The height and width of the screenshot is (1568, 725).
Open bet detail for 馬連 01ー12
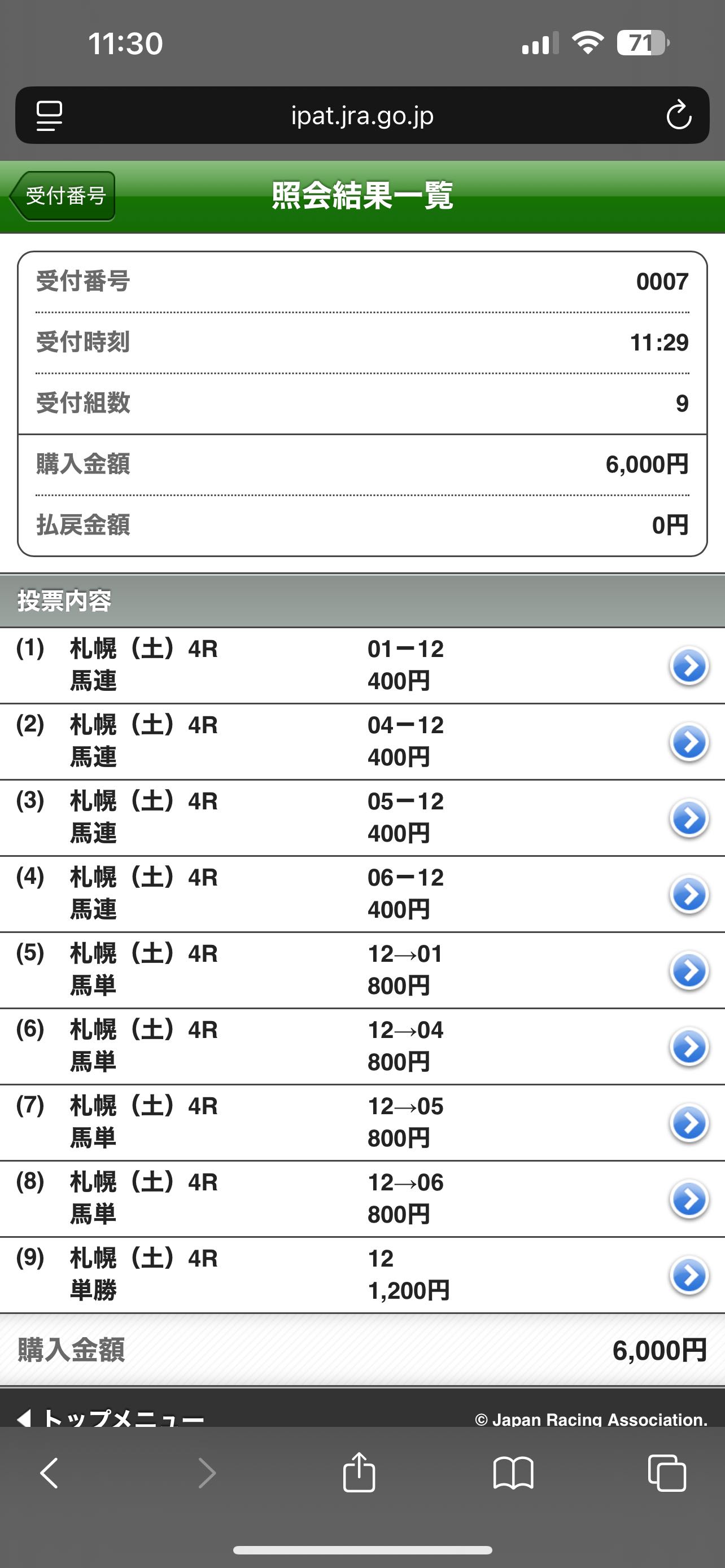tap(688, 666)
